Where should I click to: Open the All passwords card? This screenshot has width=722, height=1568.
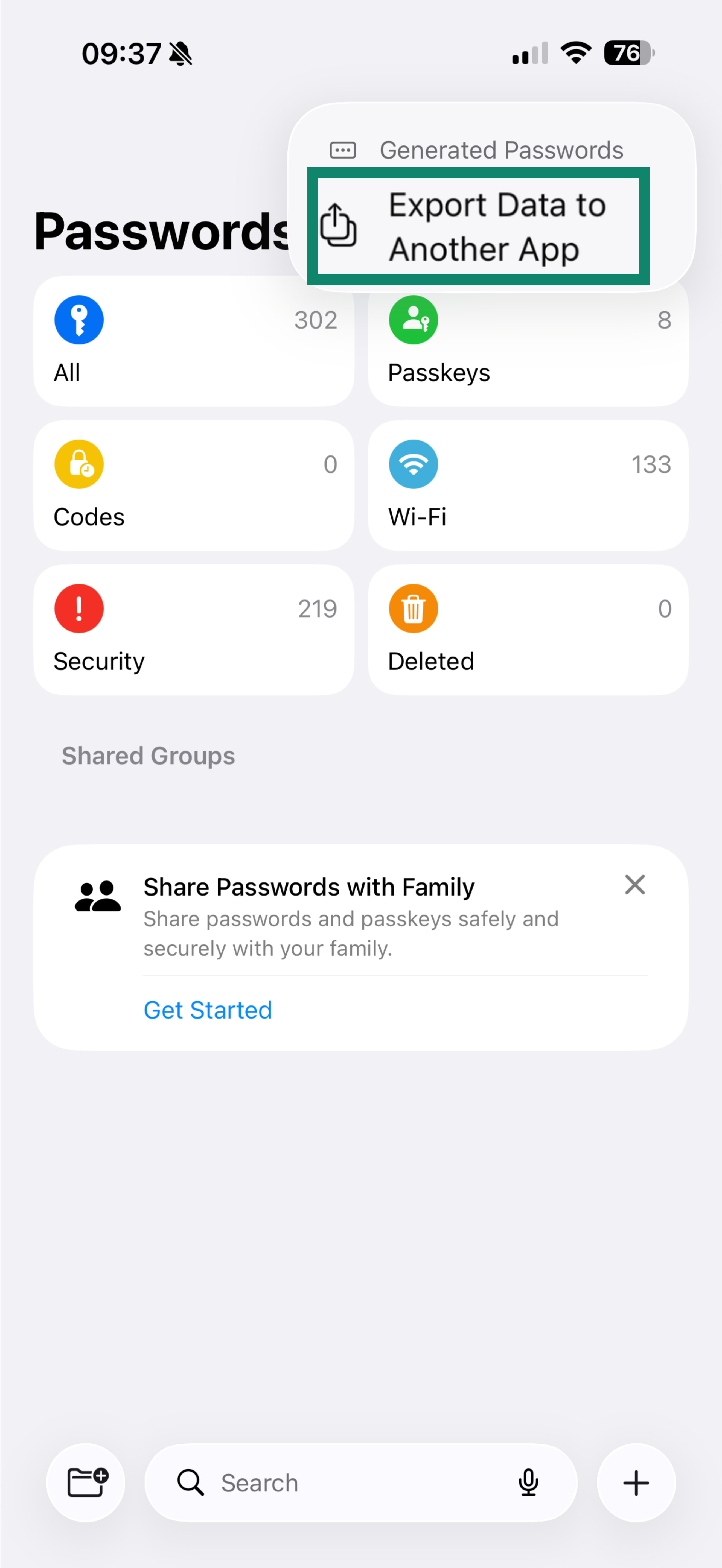pos(194,341)
